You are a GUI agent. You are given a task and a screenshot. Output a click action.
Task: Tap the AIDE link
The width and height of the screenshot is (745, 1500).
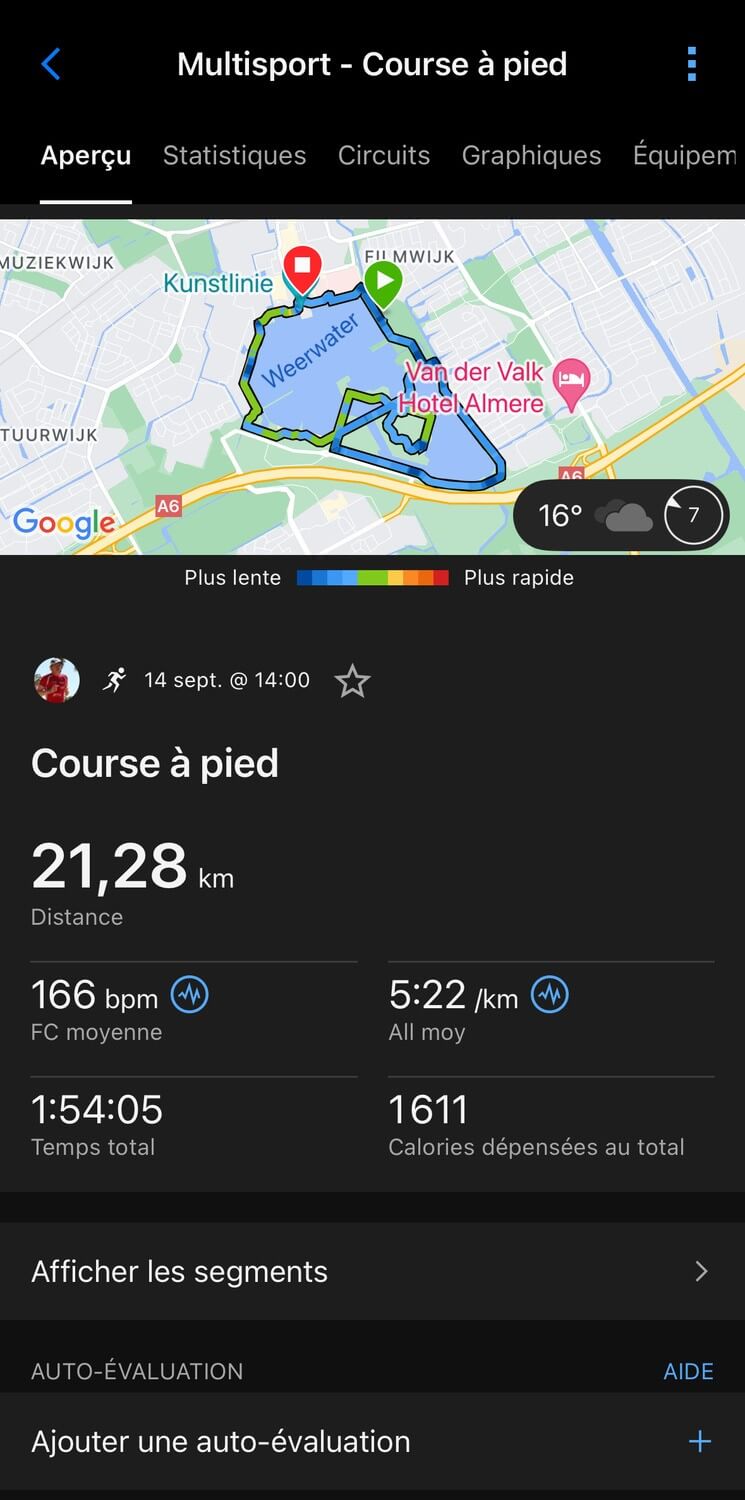[688, 1371]
